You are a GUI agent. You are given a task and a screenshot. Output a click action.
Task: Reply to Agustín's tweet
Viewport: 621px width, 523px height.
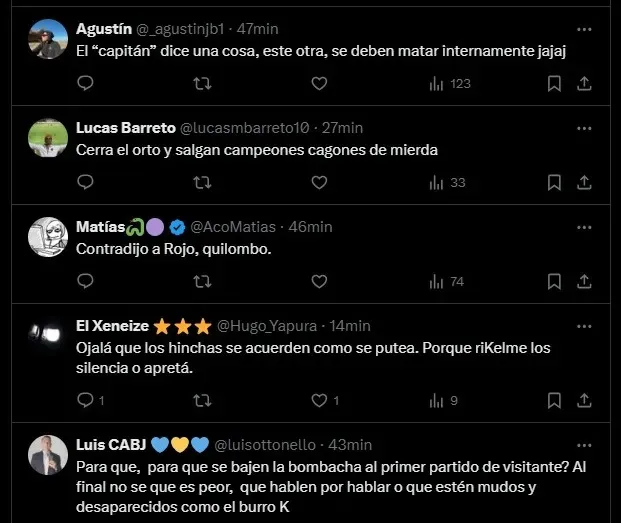point(85,84)
